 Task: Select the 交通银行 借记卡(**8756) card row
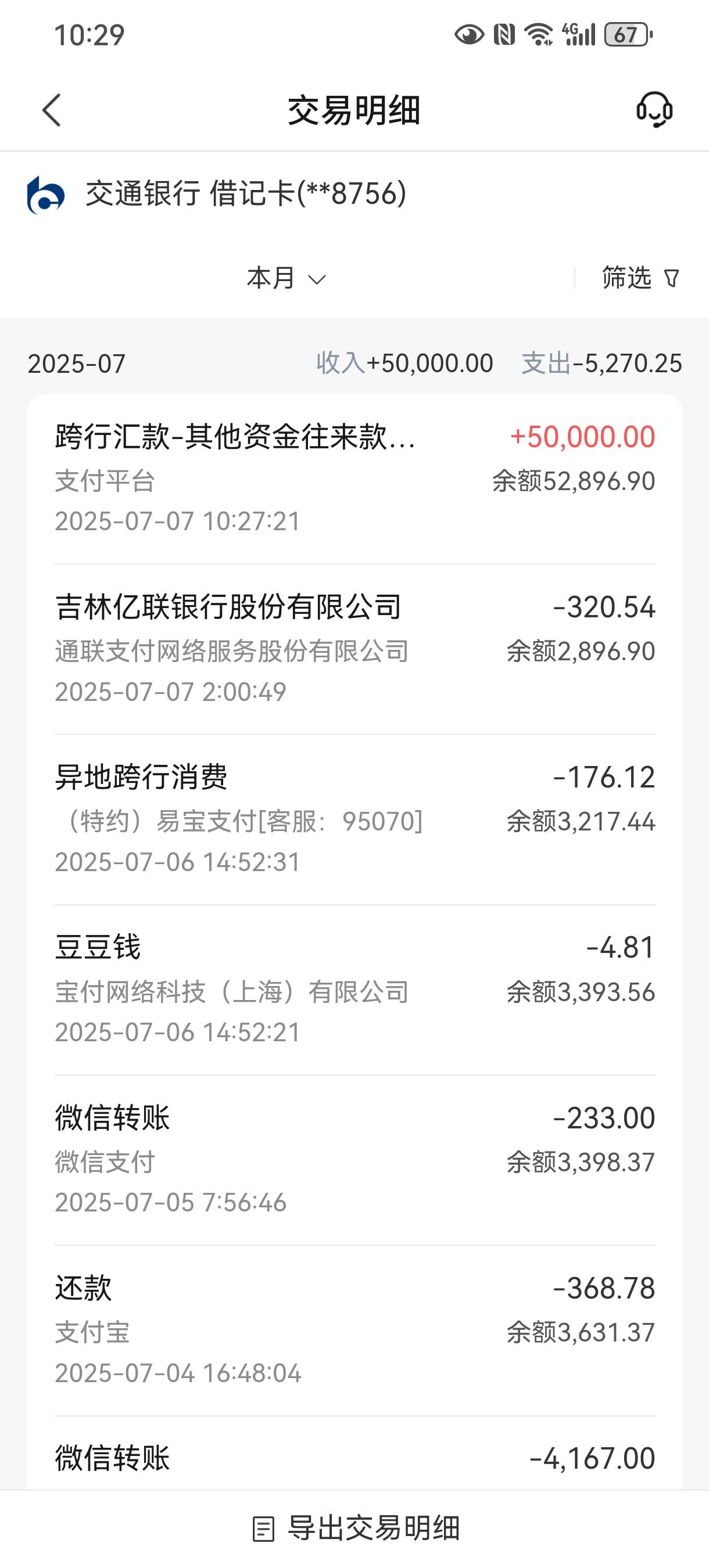(x=354, y=194)
